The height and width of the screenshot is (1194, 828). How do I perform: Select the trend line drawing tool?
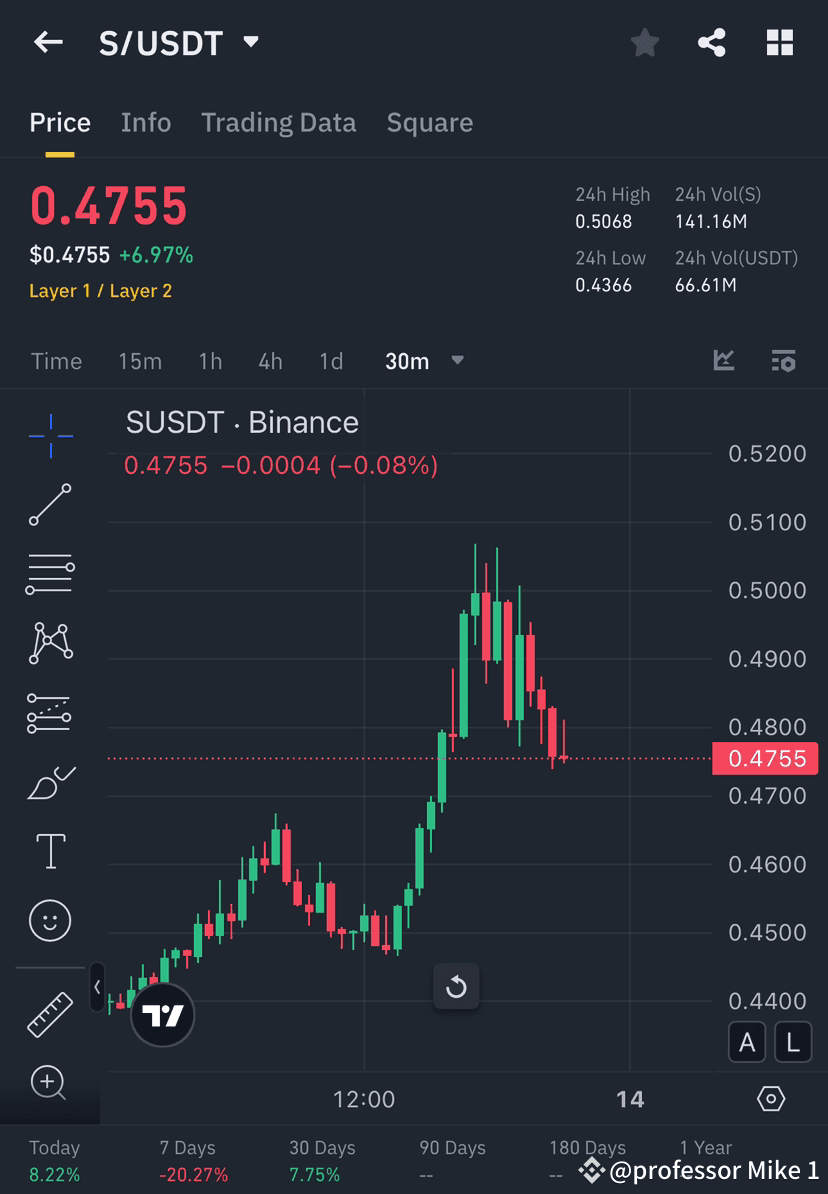tap(50, 505)
